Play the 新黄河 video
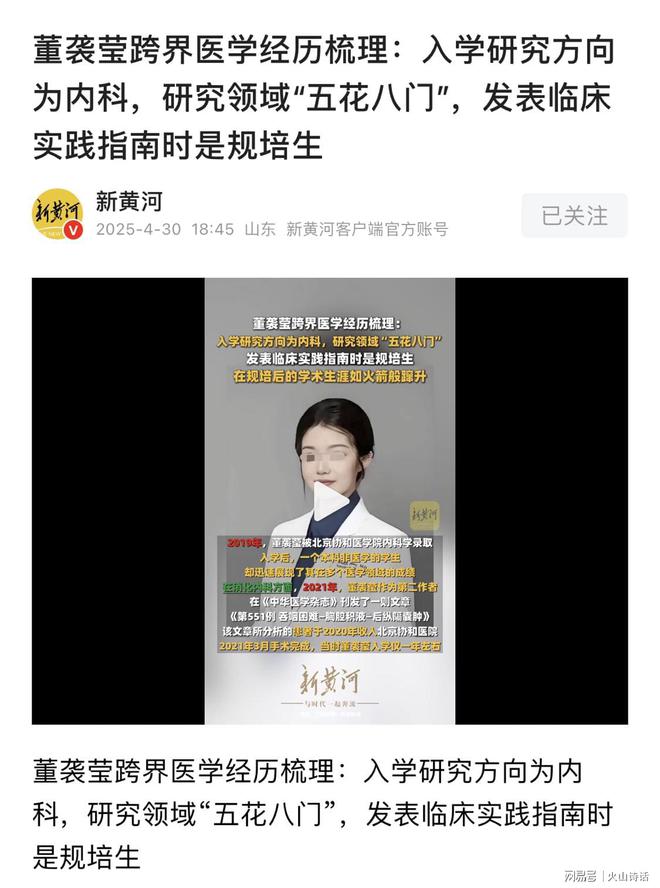The height and width of the screenshot is (888, 660). [329, 499]
